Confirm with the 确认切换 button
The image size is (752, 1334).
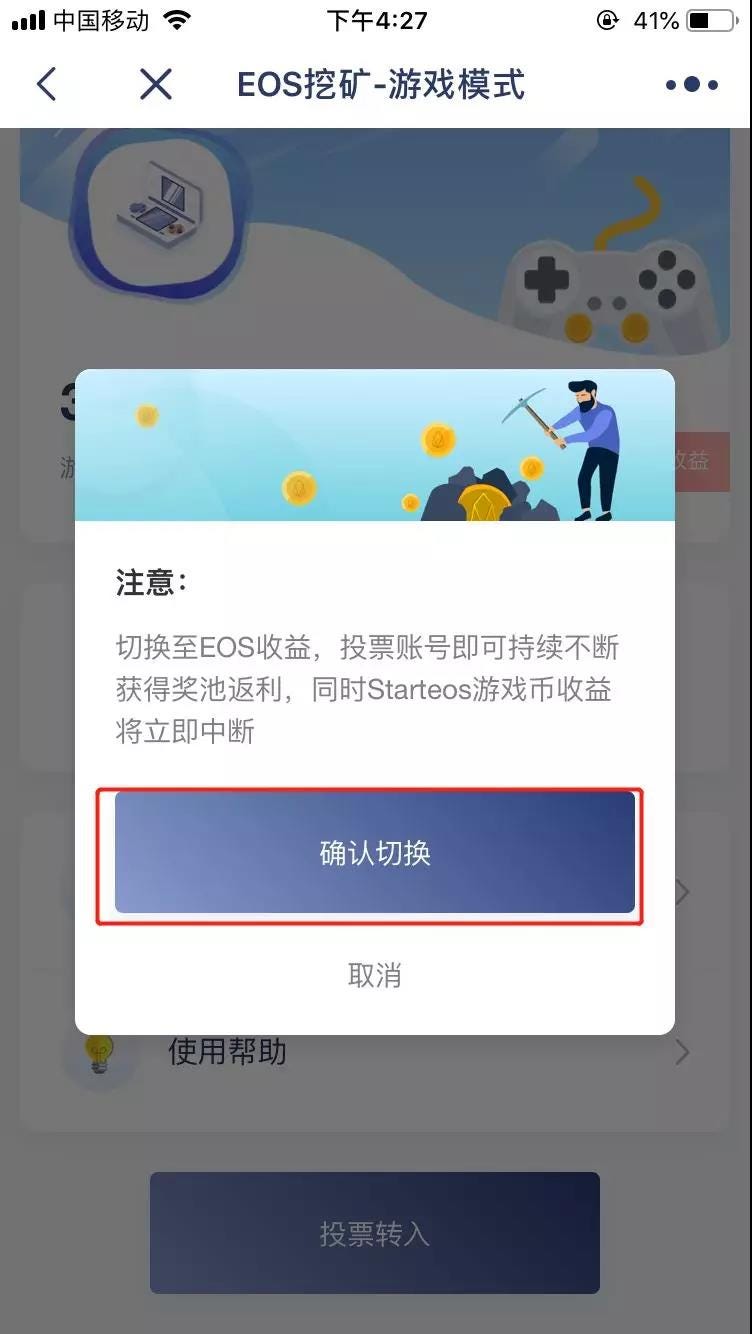tap(375, 853)
